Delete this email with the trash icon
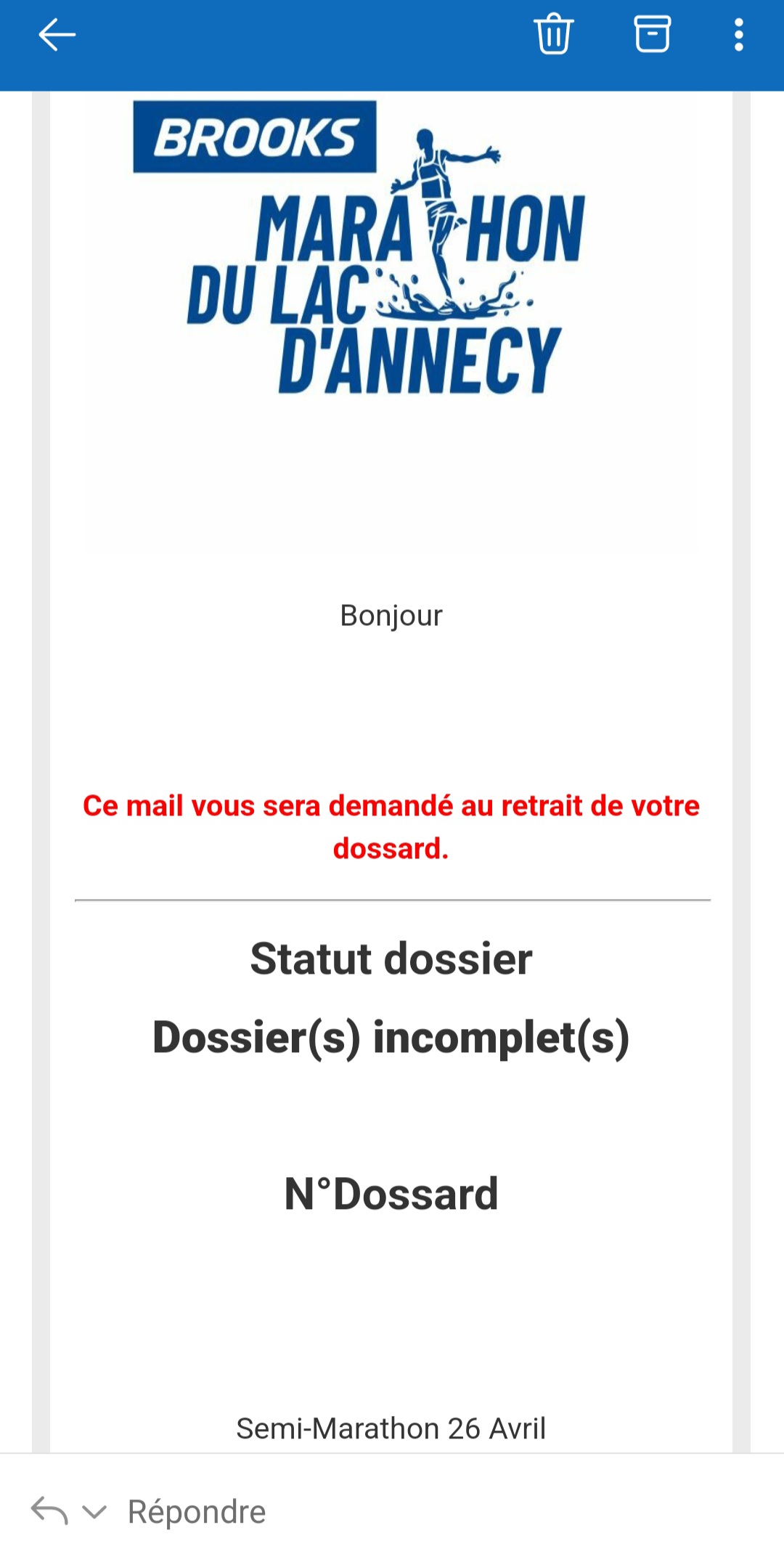Screen dimensions: 784x1554 point(554,34)
